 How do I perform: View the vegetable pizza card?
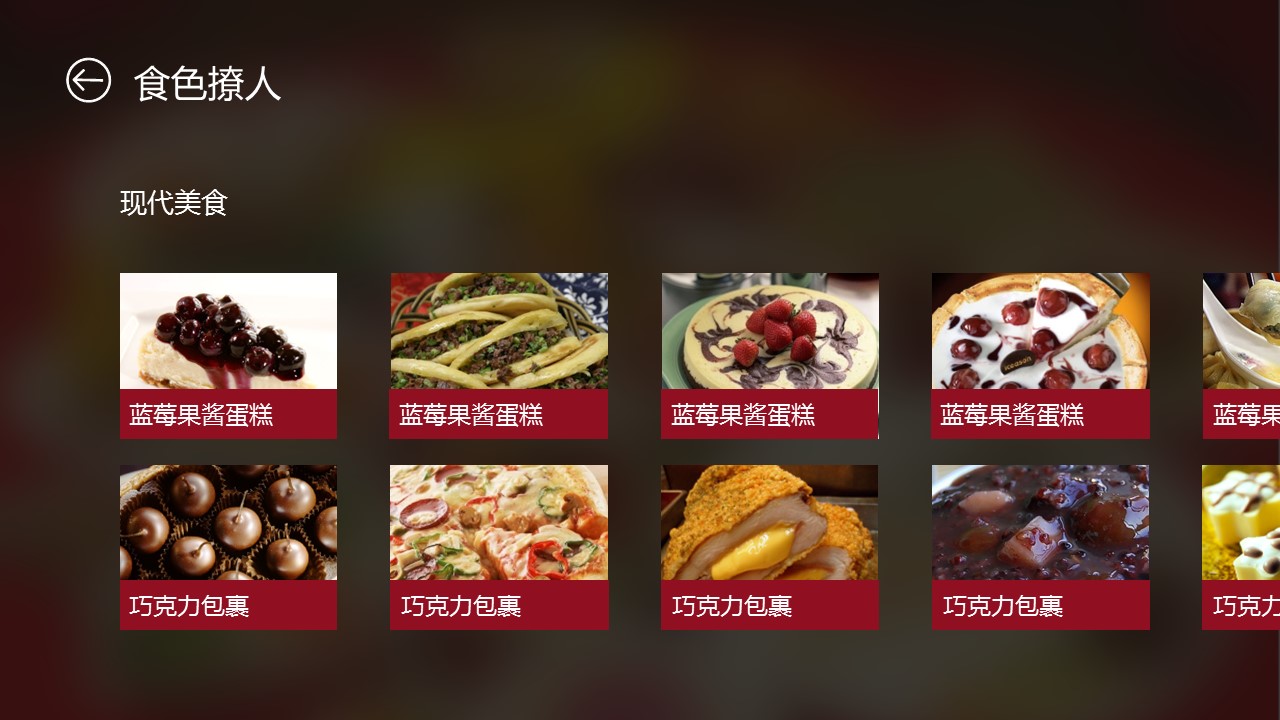point(498,546)
